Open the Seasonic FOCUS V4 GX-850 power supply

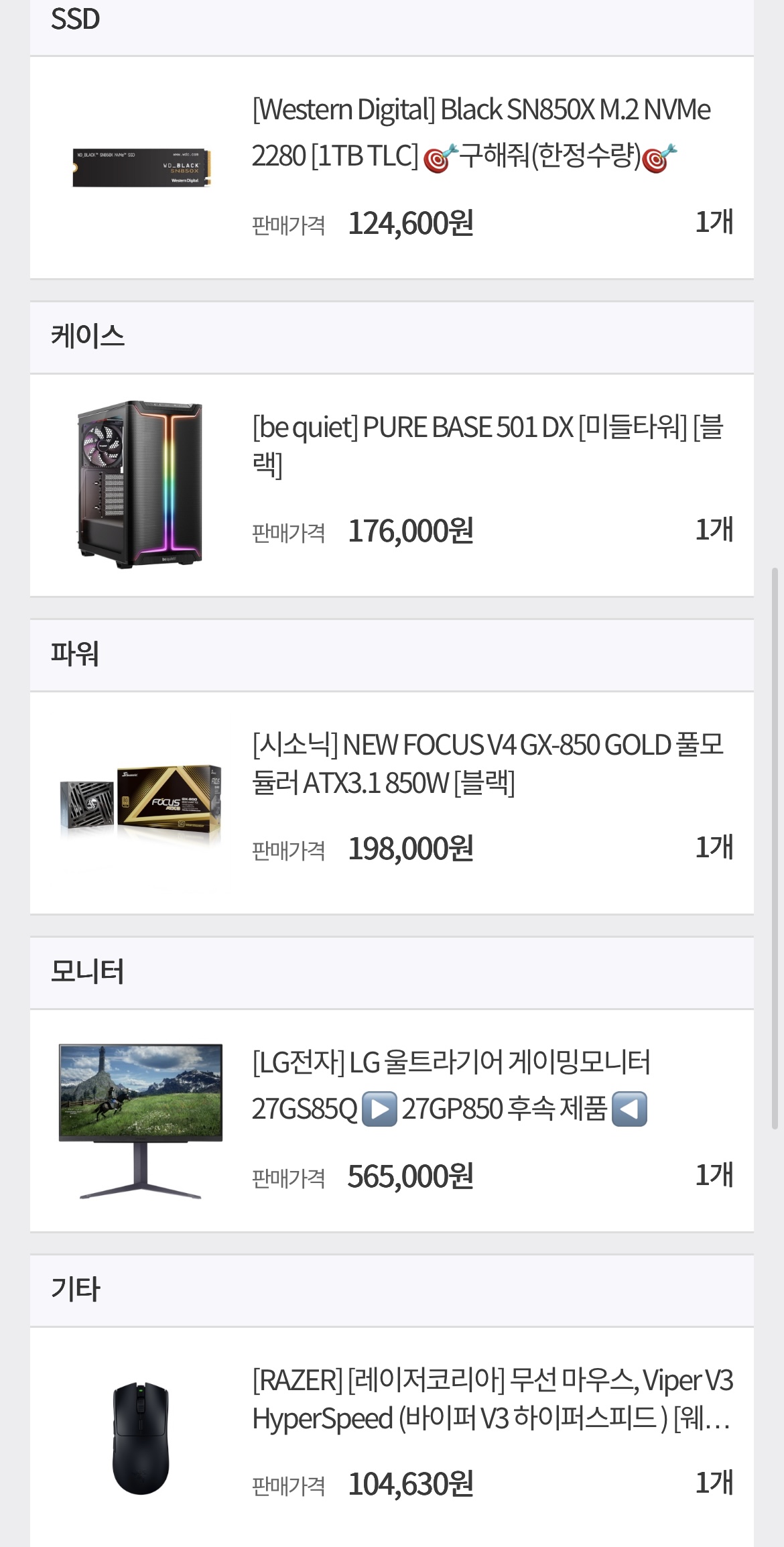pyautogui.click(x=487, y=763)
